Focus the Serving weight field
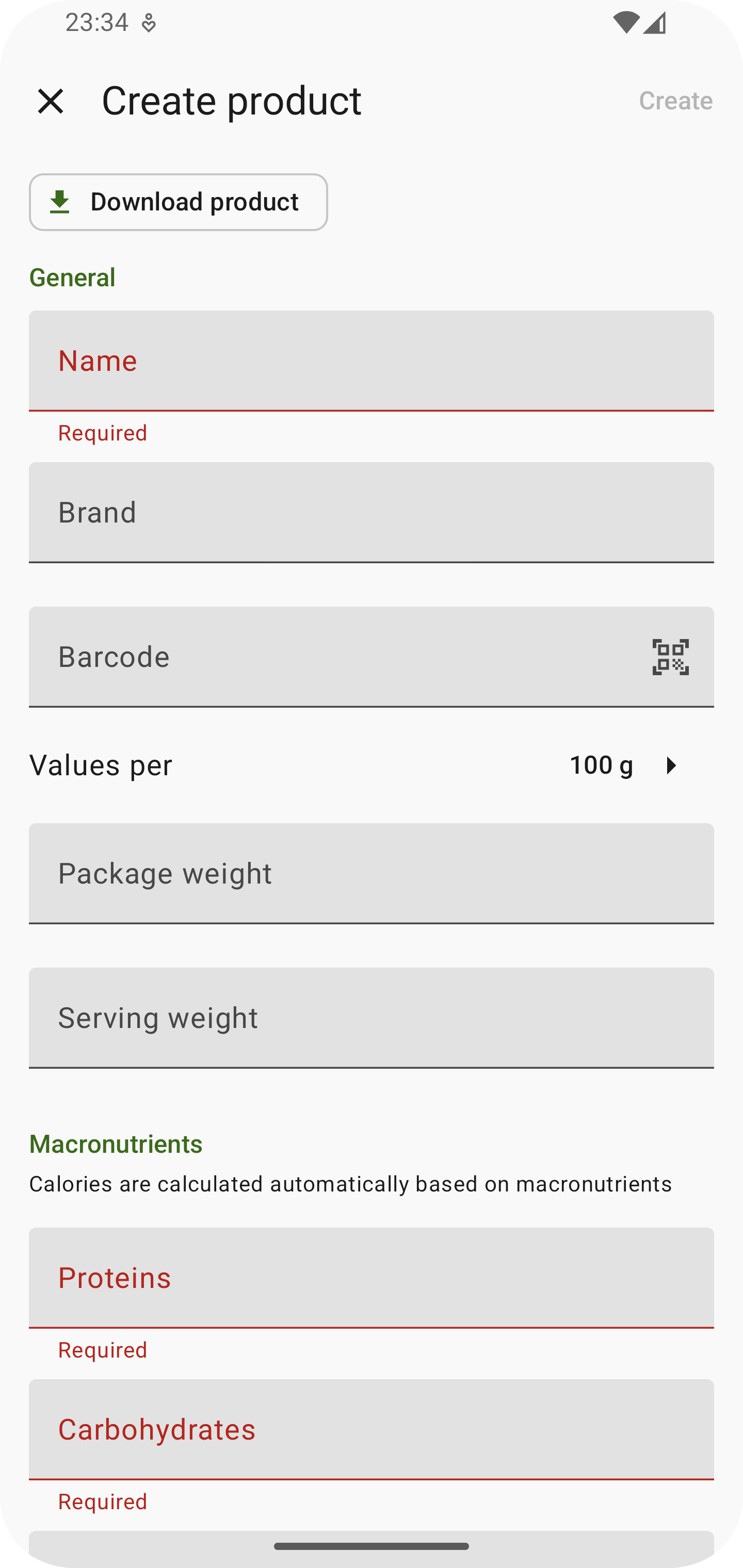Image resolution: width=743 pixels, height=1568 pixels. point(372,1018)
